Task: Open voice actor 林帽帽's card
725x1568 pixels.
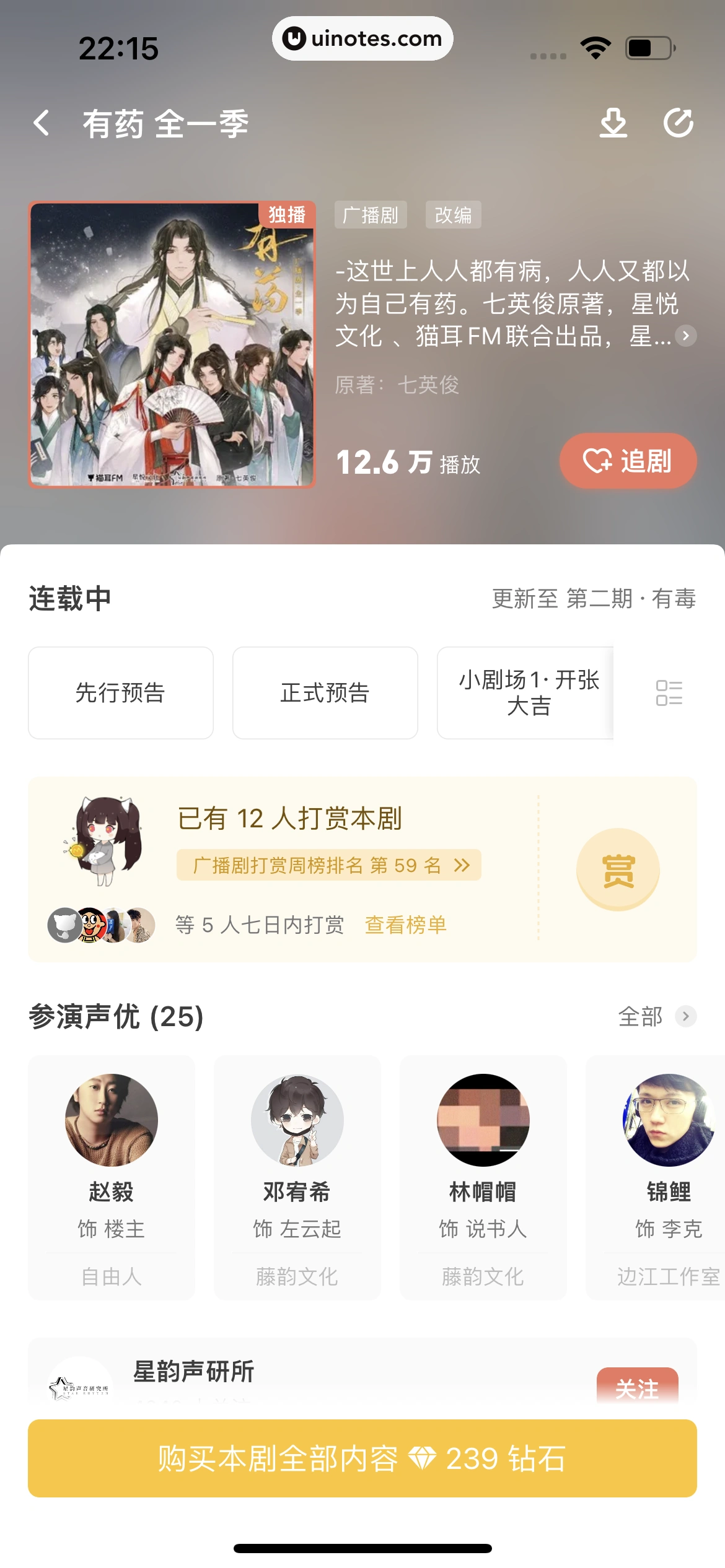Action: (x=483, y=1177)
